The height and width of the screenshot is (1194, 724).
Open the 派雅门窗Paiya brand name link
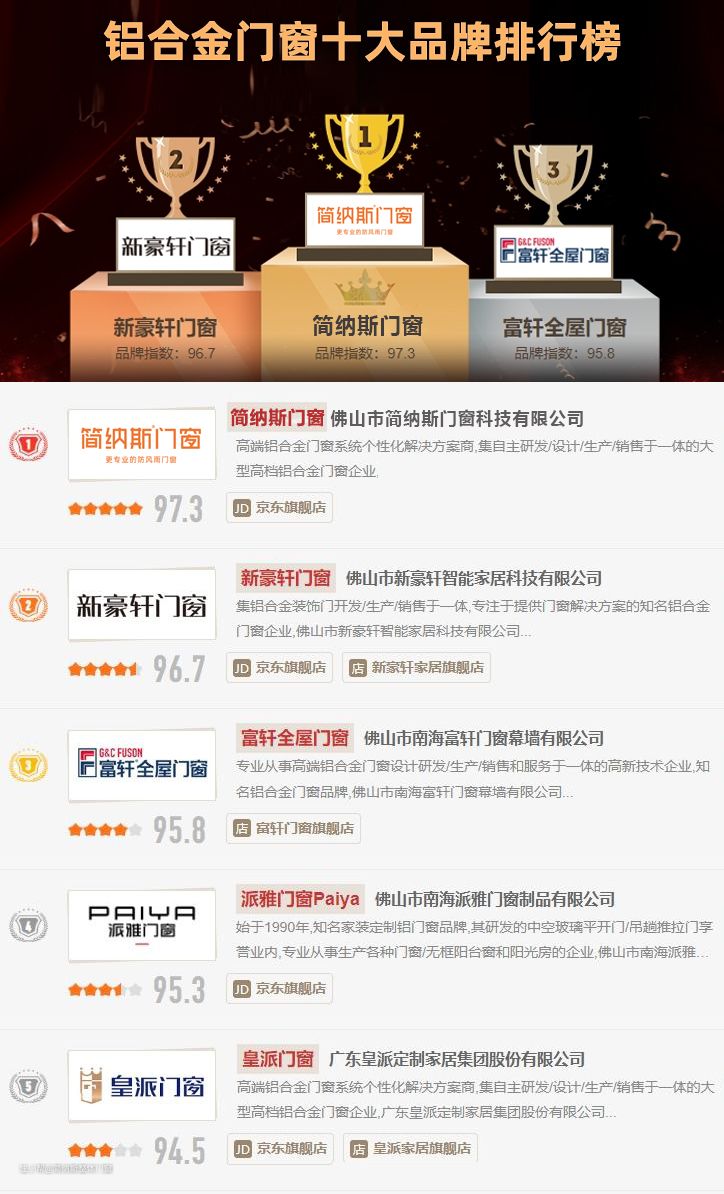coord(299,898)
